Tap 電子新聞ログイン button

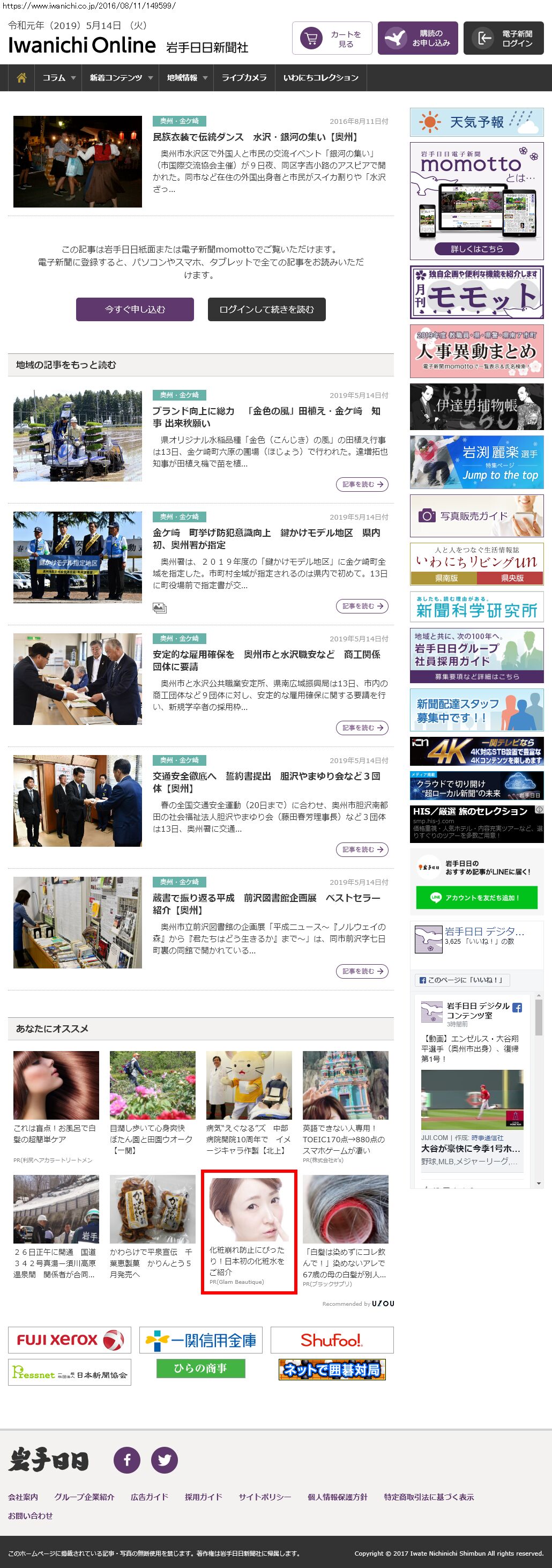pos(503,39)
